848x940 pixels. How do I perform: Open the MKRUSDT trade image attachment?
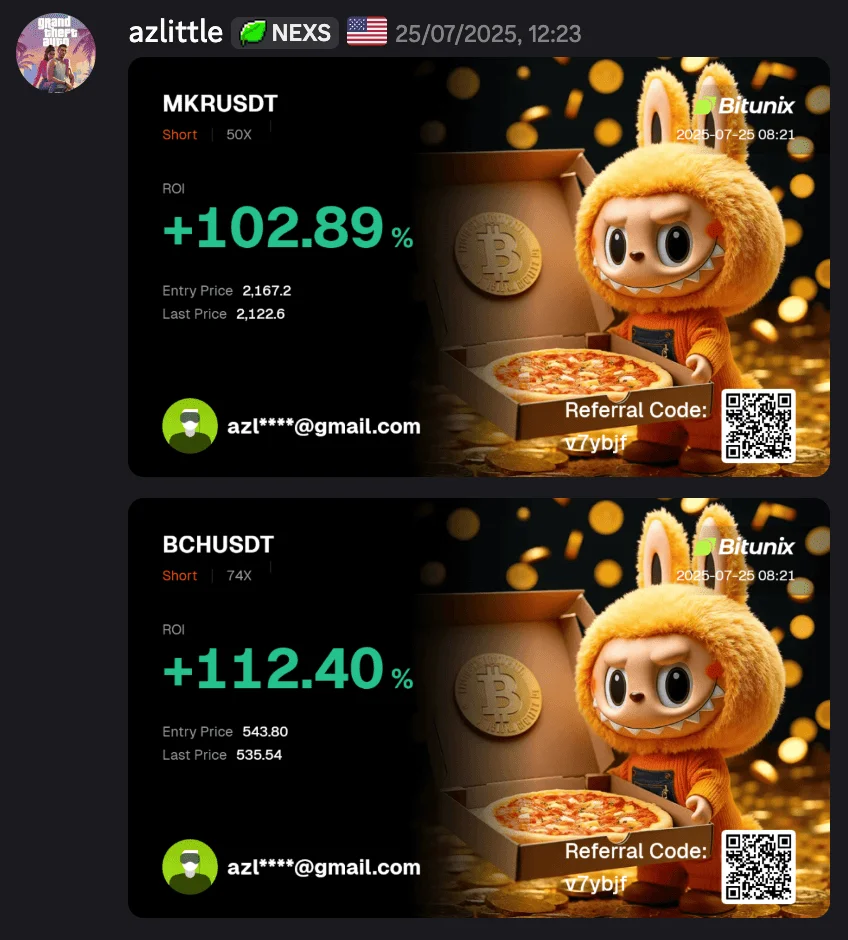pyautogui.click(x=479, y=267)
